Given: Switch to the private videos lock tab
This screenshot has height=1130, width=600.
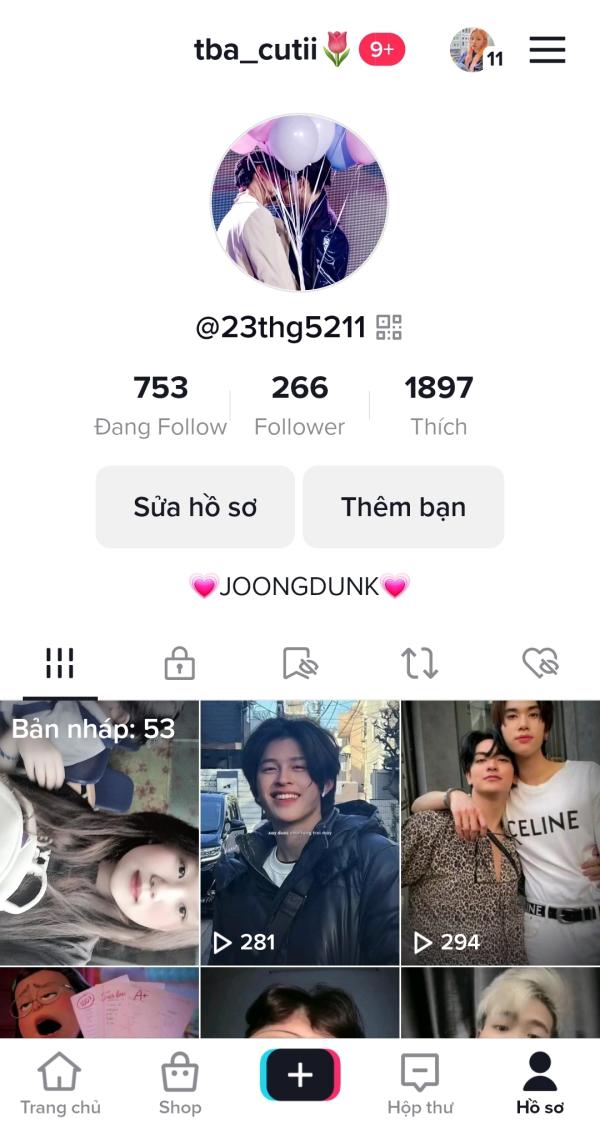Looking at the screenshot, I should coord(179,663).
